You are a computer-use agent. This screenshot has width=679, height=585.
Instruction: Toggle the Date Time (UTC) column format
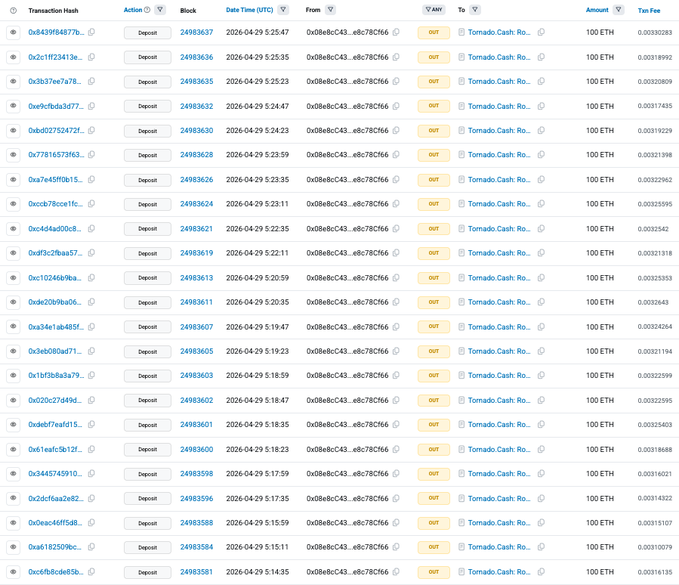coord(249,10)
